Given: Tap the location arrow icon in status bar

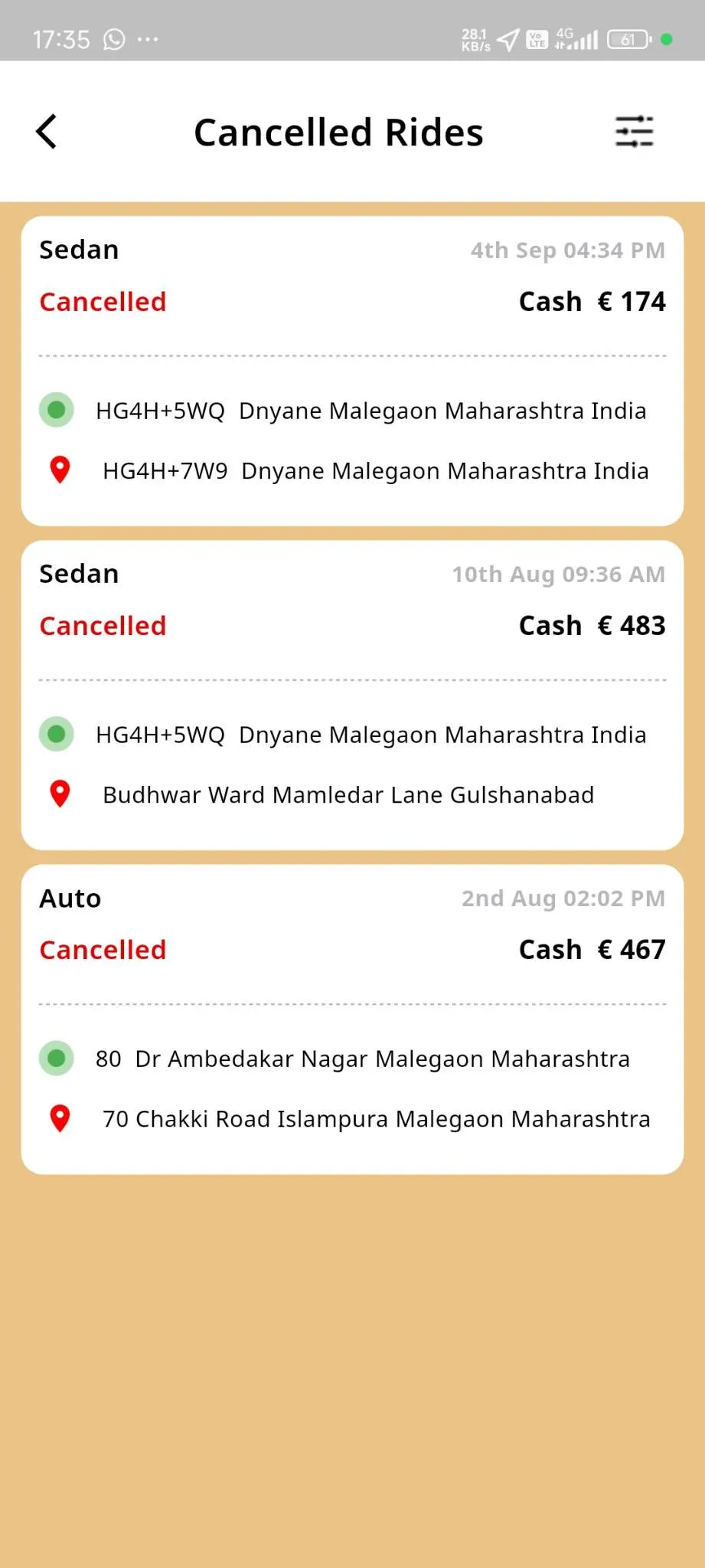Looking at the screenshot, I should coord(507,38).
